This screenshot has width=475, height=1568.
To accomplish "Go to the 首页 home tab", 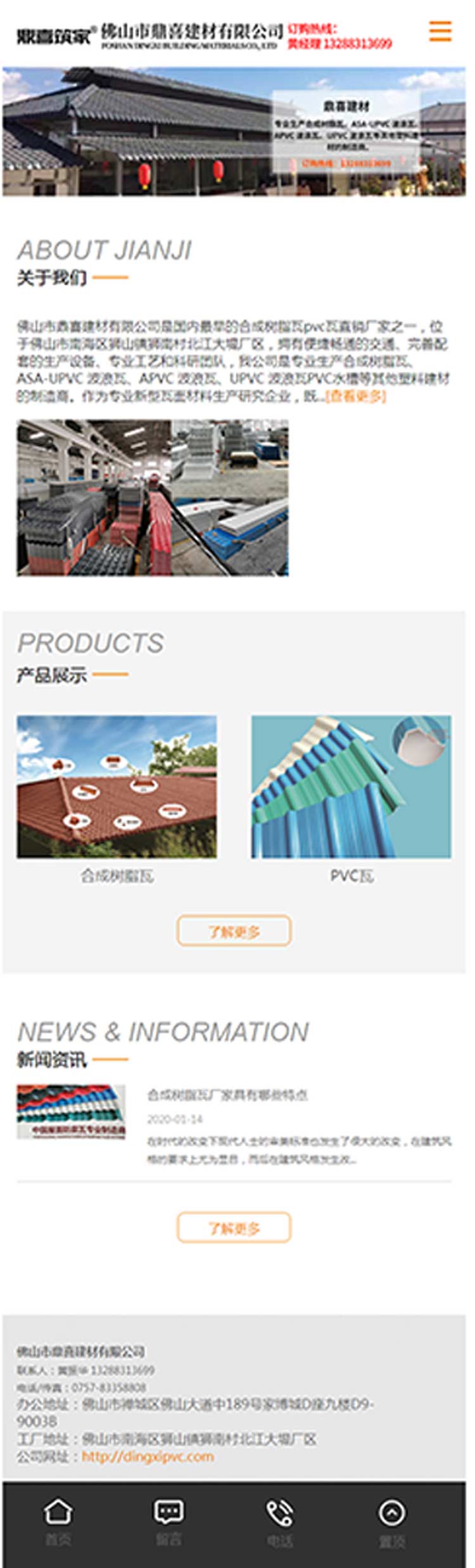I will [x=58, y=1521].
